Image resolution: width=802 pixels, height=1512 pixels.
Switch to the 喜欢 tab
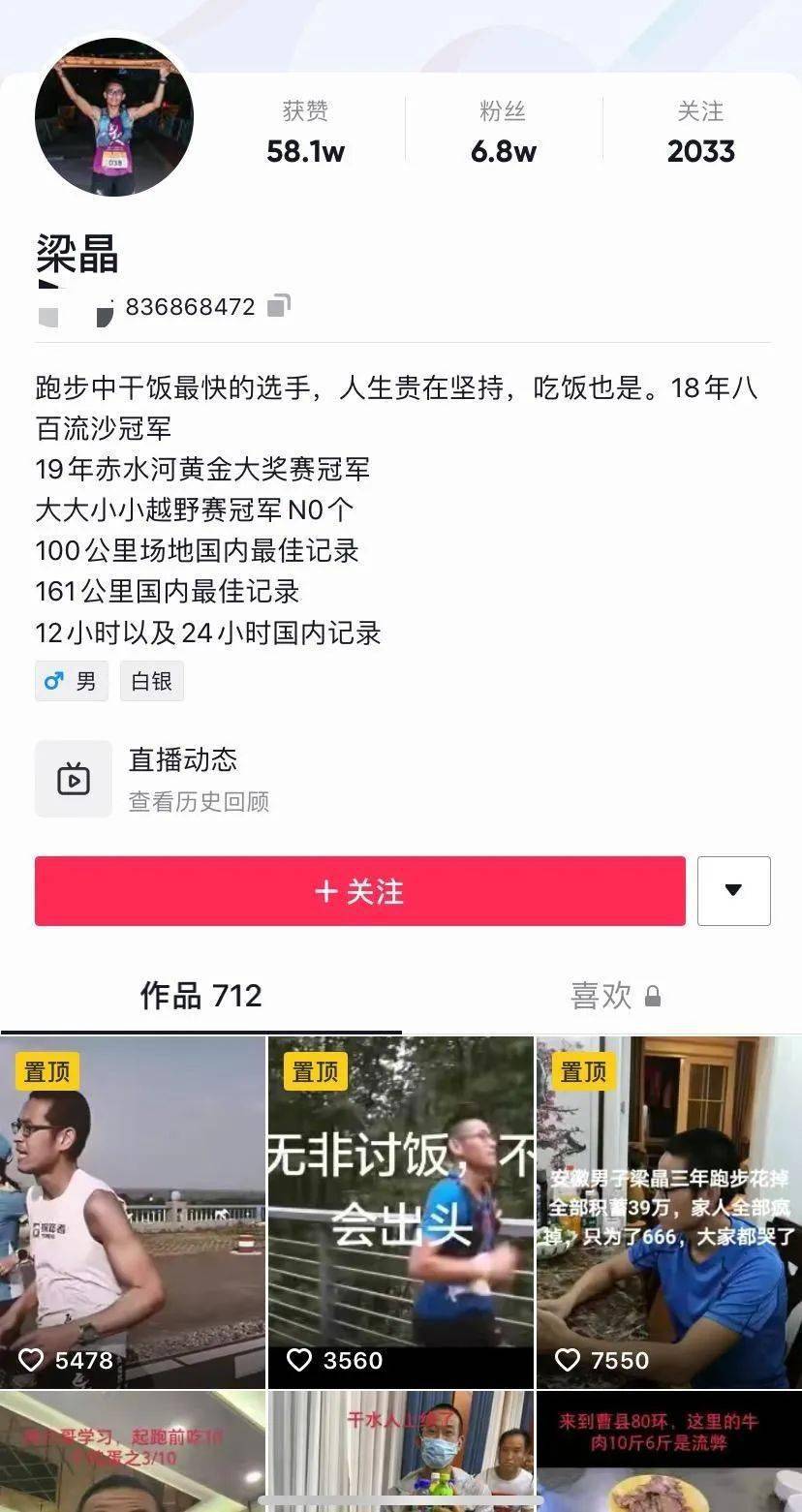click(614, 996)
